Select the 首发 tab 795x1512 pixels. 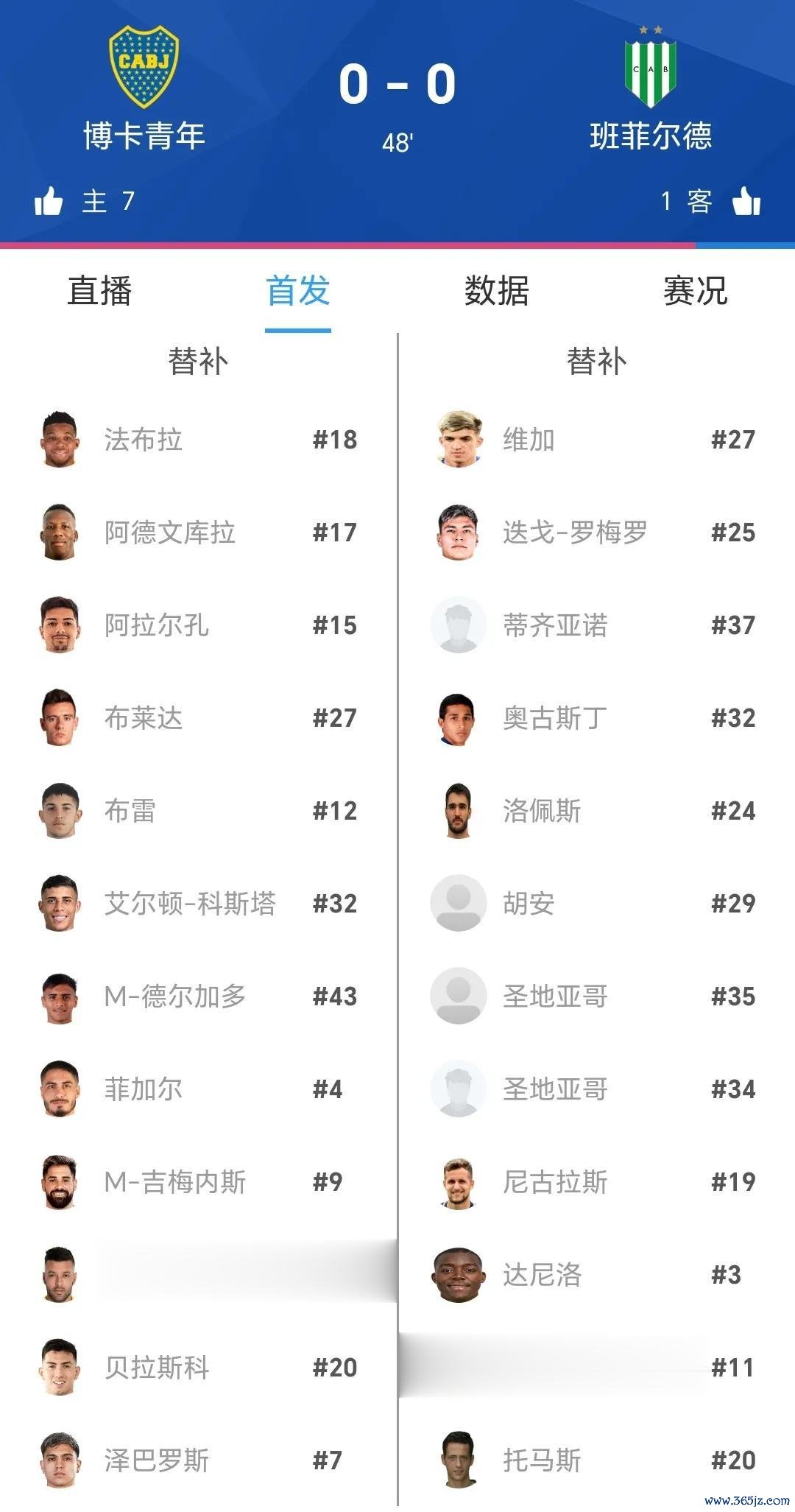(x=297, y=291)
